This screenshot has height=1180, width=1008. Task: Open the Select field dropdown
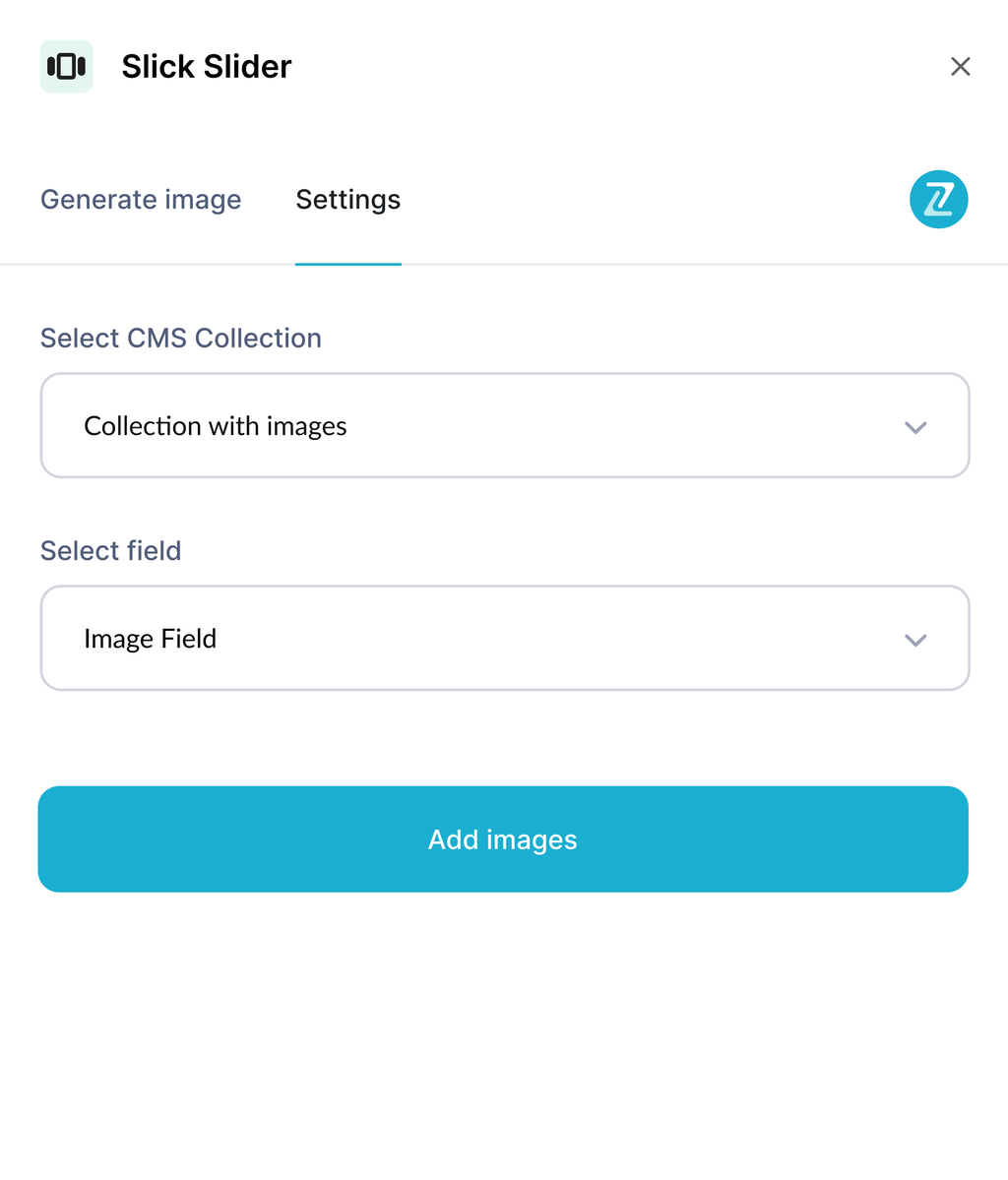[x=504, y=639]
